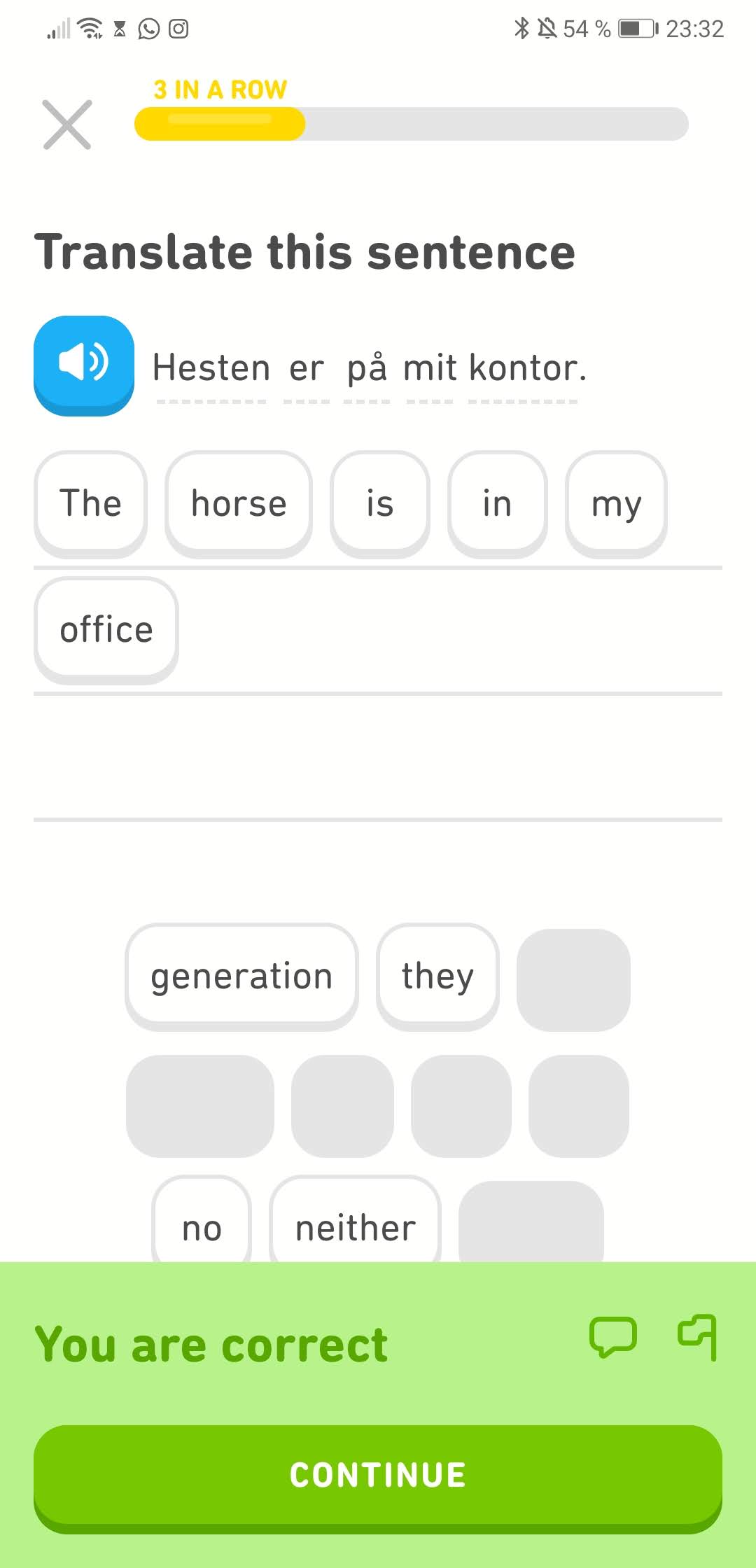Image resolution: width=756 pixels, height=1568 pixels.
Task: Report this exercise with the flag
Action: coord(697,1336)
